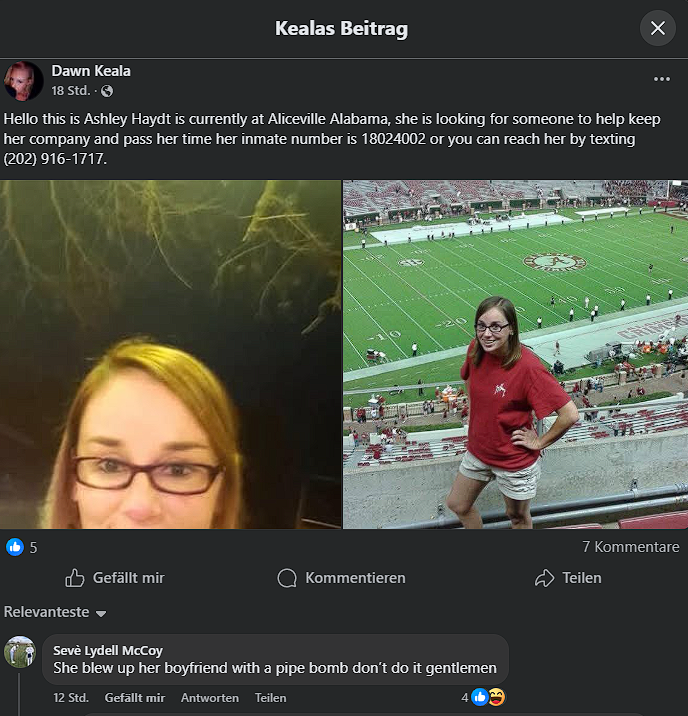
Task: Like Sevè Lydell McCoy's comment
Action: [134, 698]
